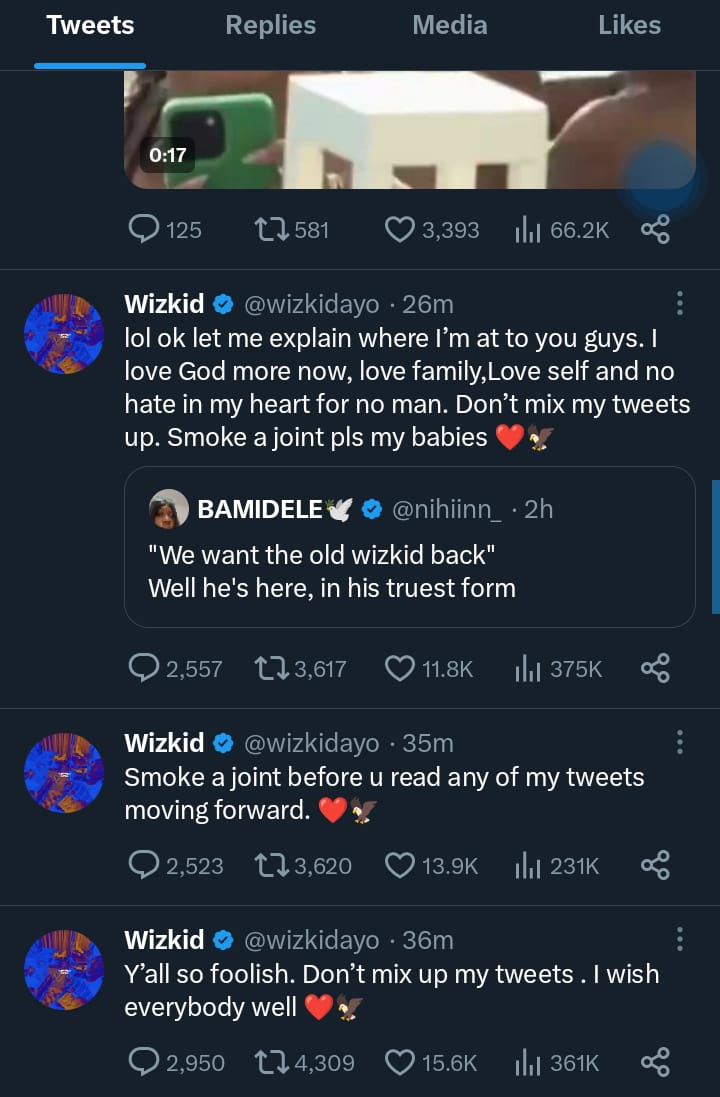
Task: Open the Media tab
Action: (450, 25)
